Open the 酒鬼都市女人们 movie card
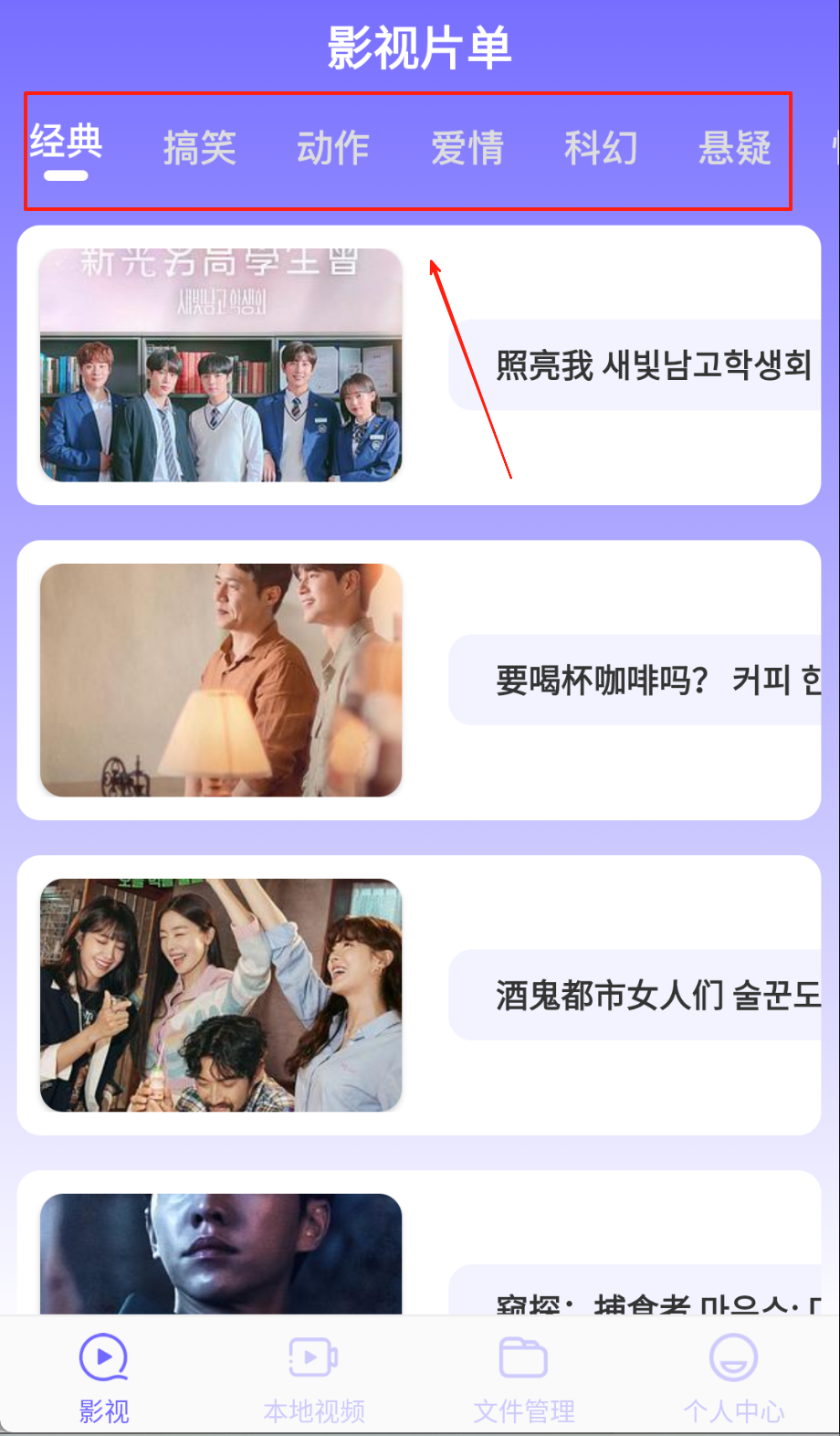This screenshot has width=840, height=1436. (418, 996)
